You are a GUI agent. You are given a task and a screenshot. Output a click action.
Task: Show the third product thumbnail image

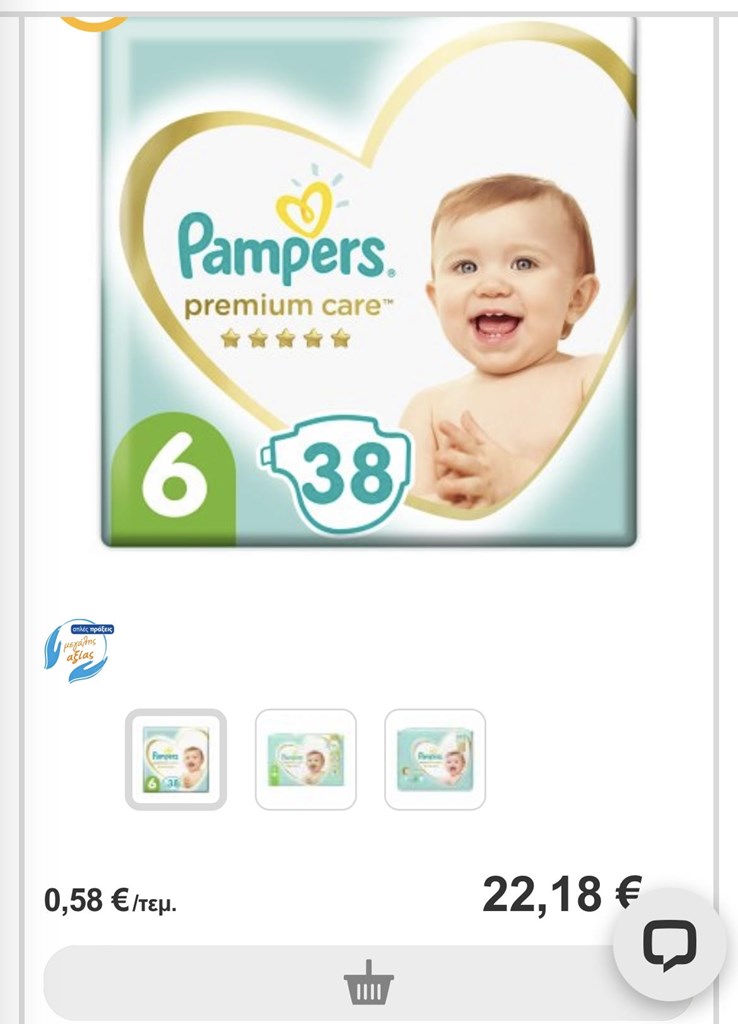(435, 759)
